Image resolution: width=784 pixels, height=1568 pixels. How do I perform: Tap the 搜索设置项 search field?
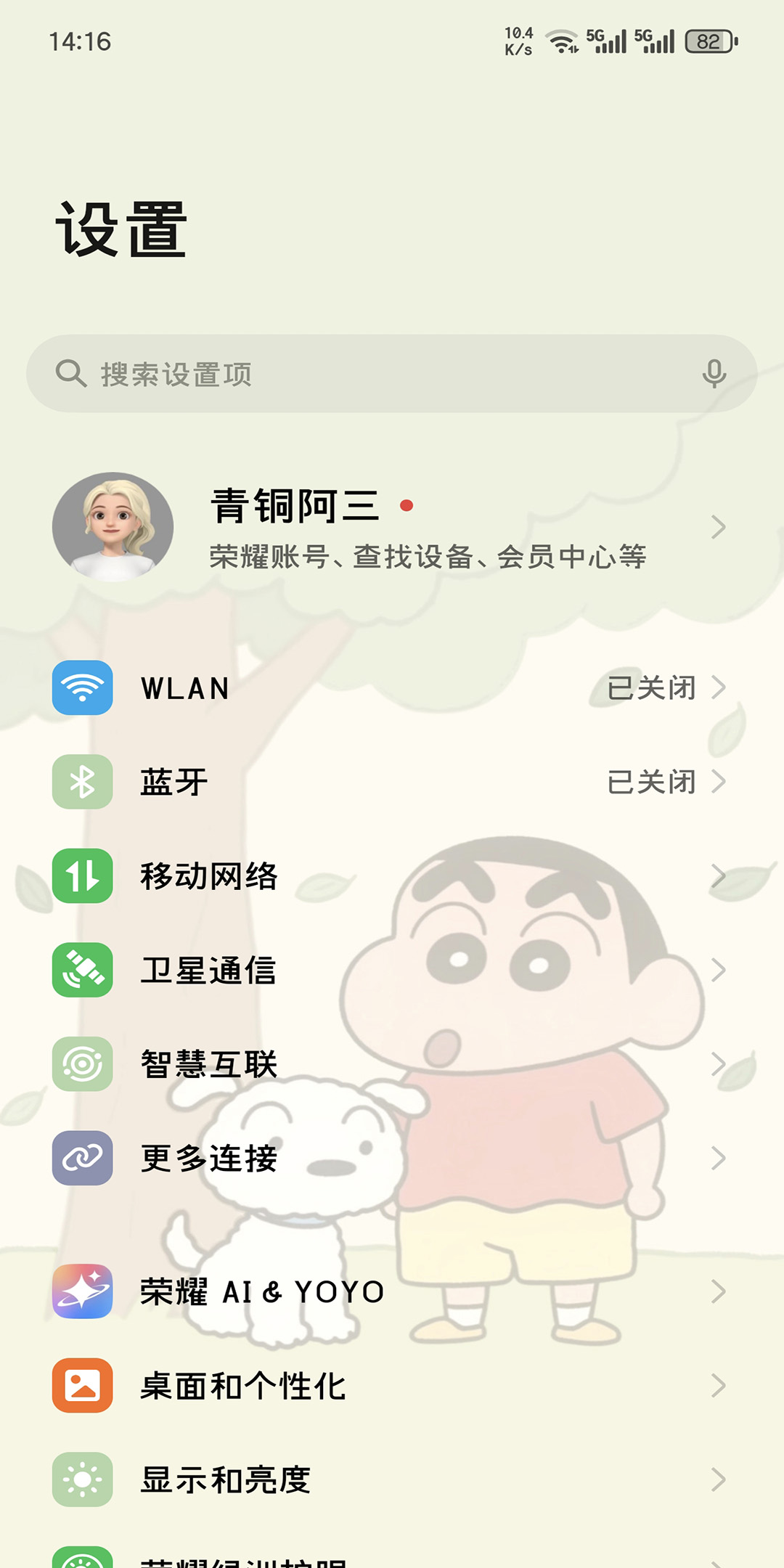point(363,374)
